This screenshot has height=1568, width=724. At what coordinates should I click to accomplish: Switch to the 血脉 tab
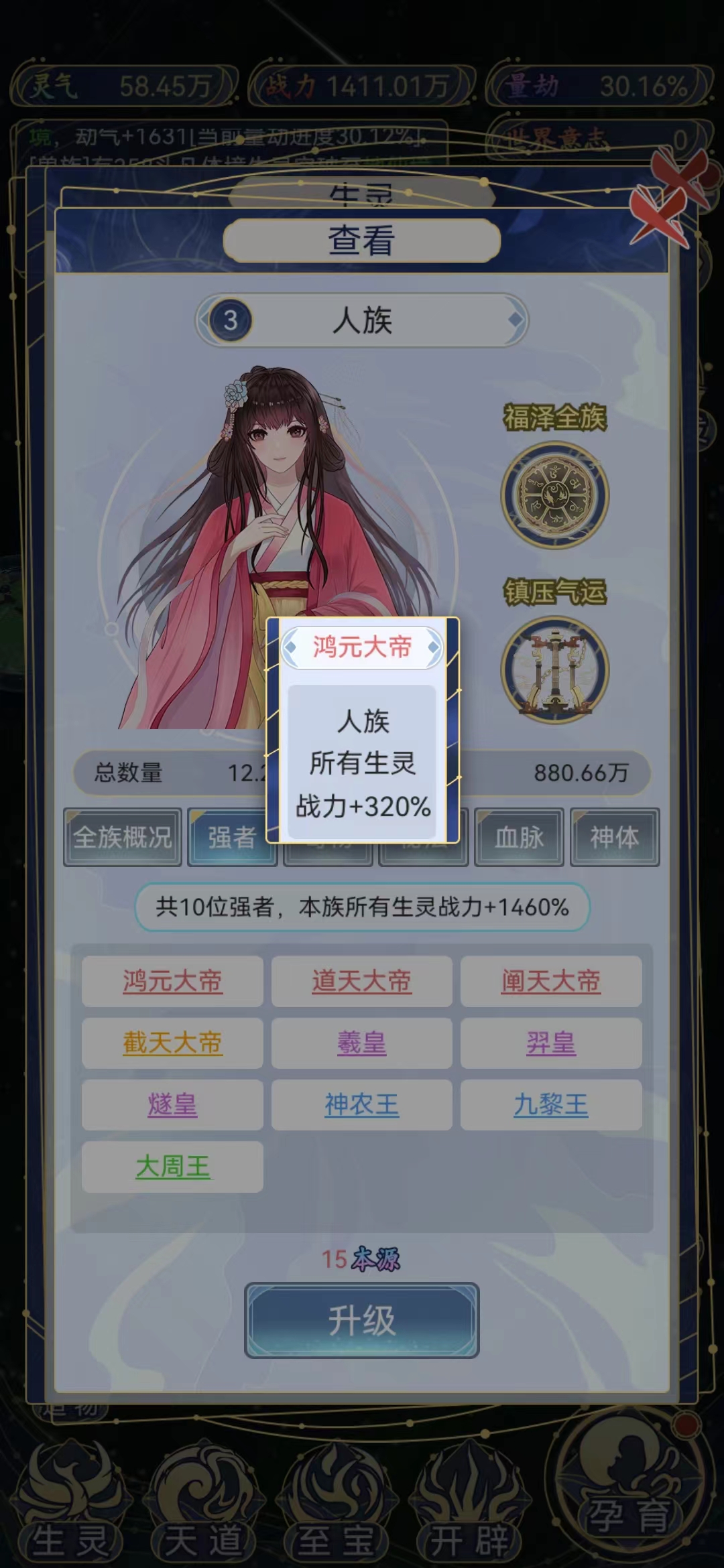[519, 838]
